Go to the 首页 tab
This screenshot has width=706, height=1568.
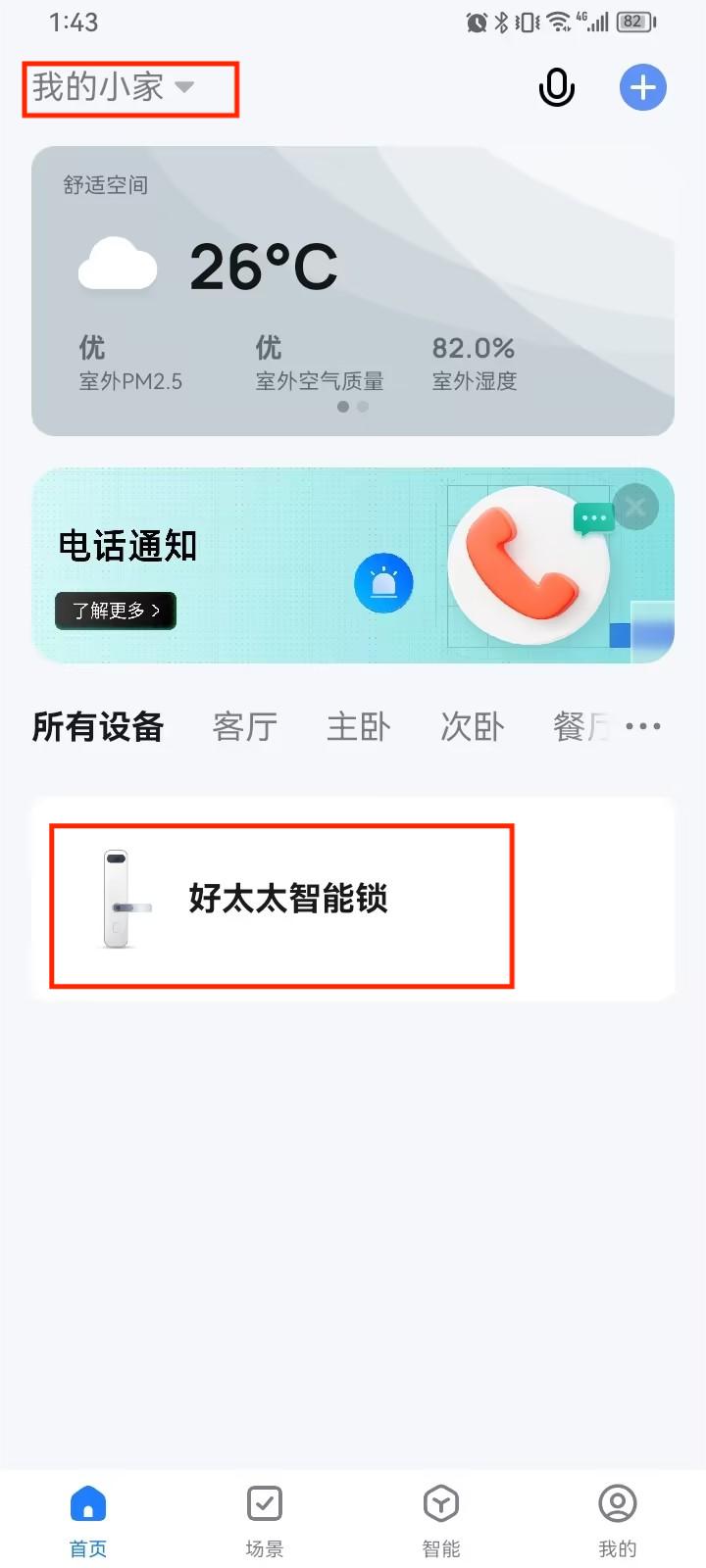[x=88, y=1519]
